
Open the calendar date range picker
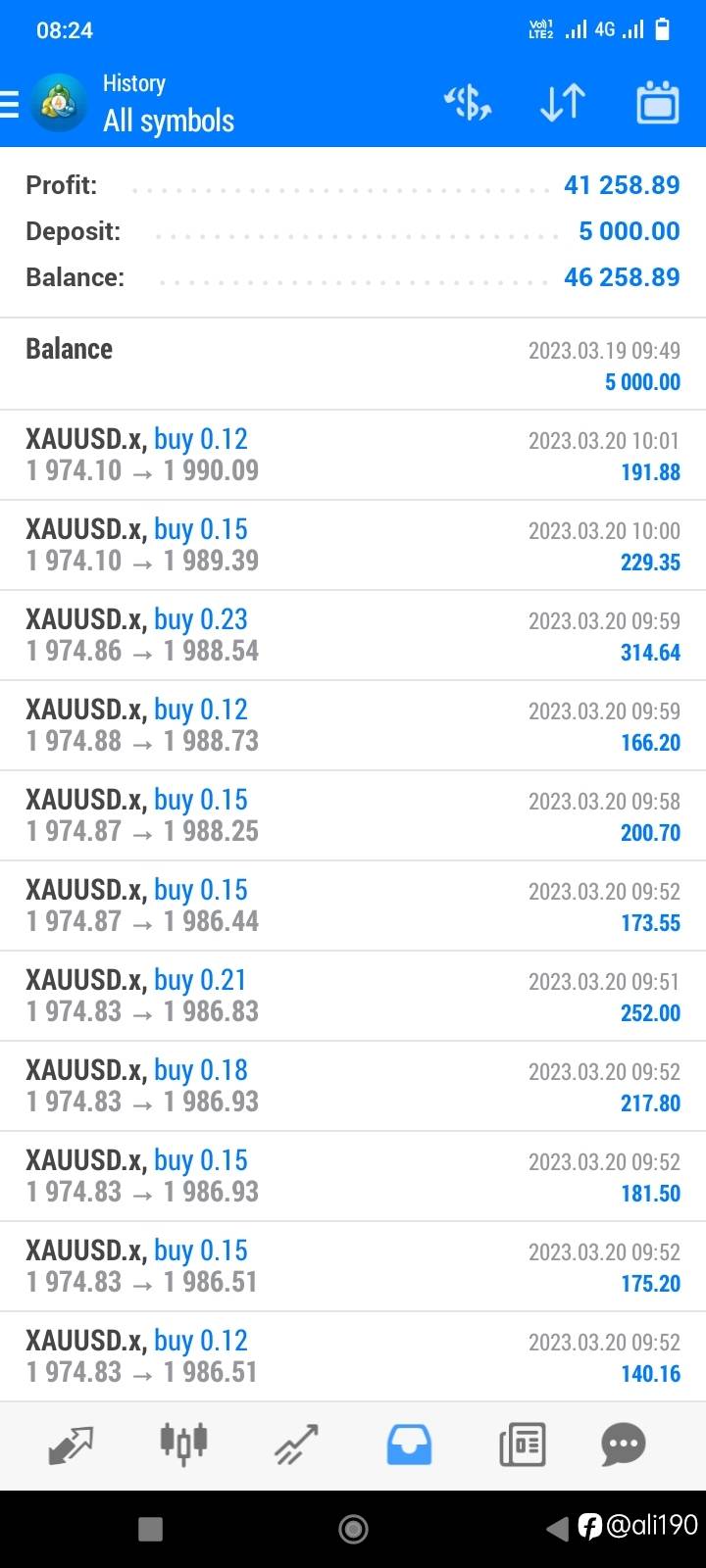657,103
